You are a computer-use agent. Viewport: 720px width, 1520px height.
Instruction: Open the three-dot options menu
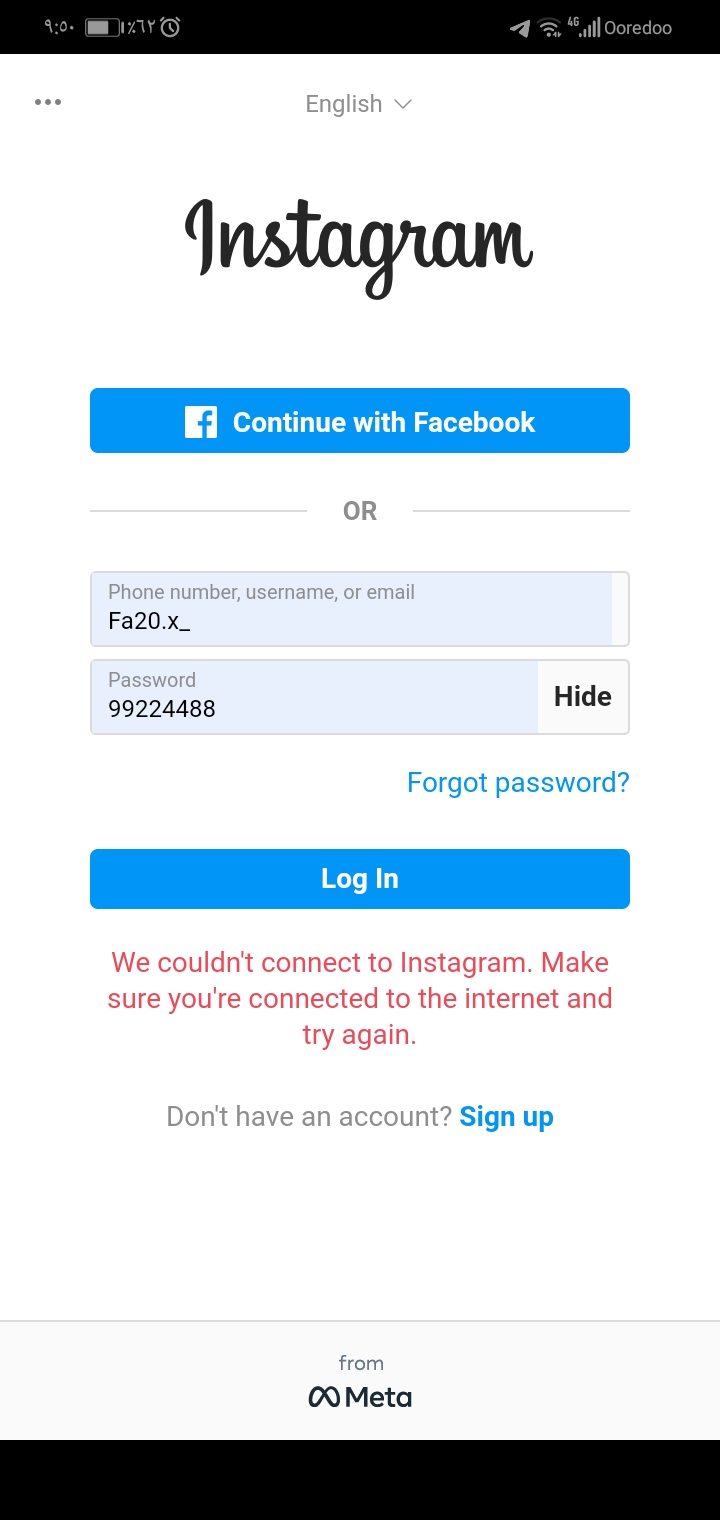[48, 102]
